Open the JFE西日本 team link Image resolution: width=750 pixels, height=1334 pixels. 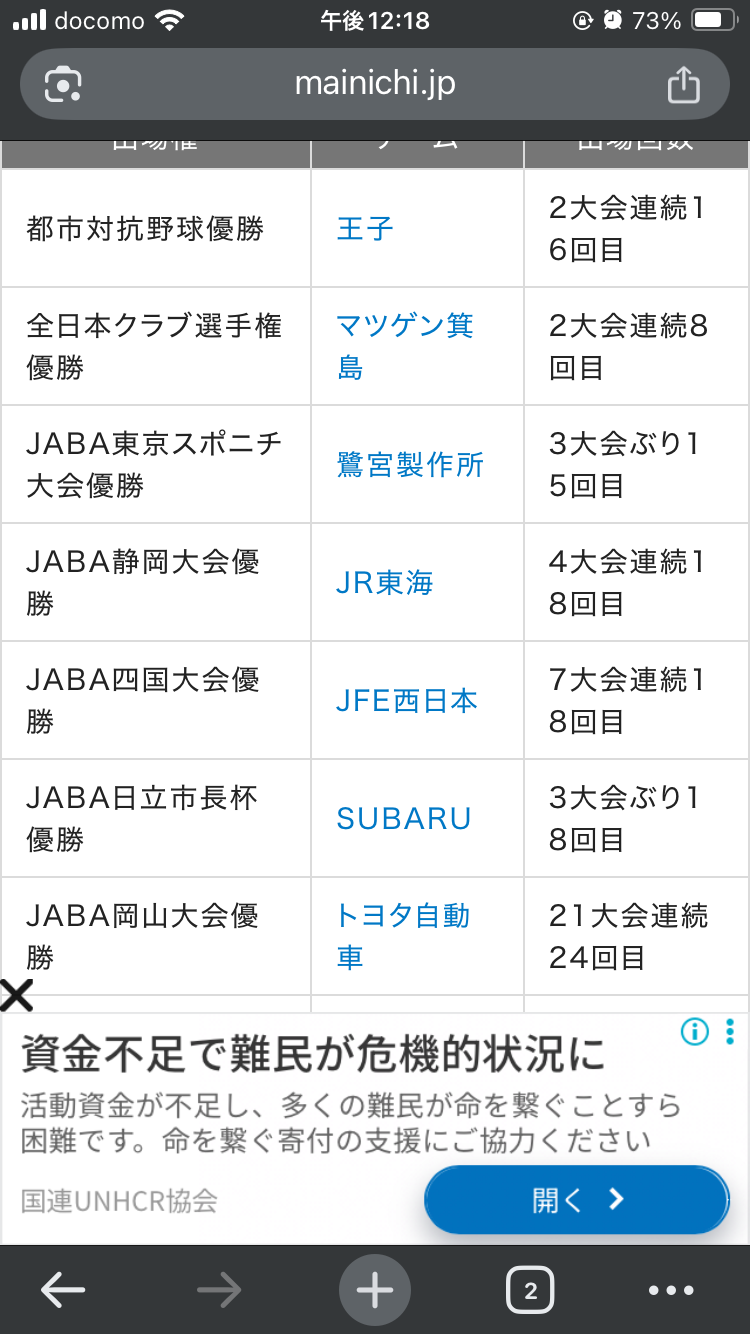click(407, 701)
